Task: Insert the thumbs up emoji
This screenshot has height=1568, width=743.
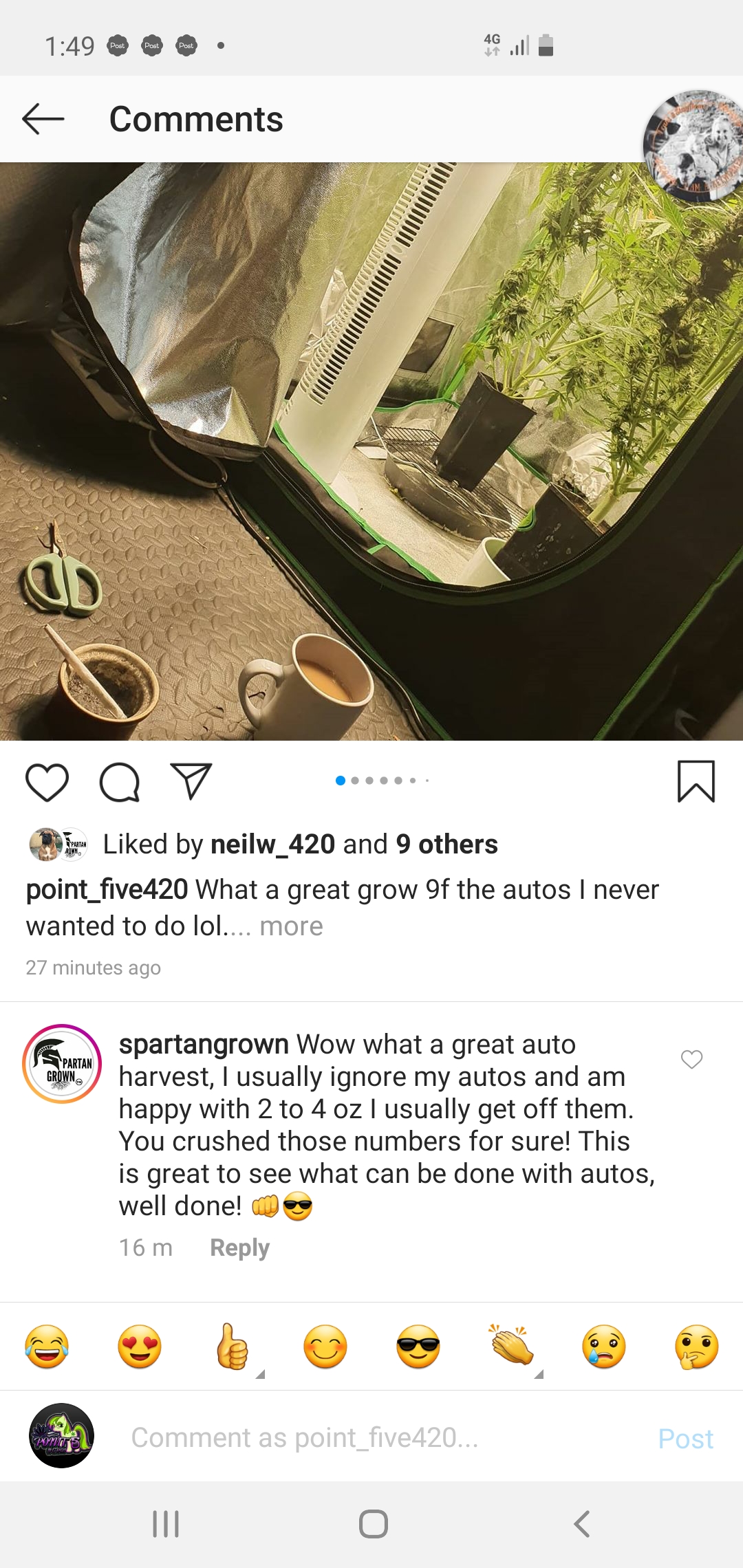Action: [x=233, y=1347]
